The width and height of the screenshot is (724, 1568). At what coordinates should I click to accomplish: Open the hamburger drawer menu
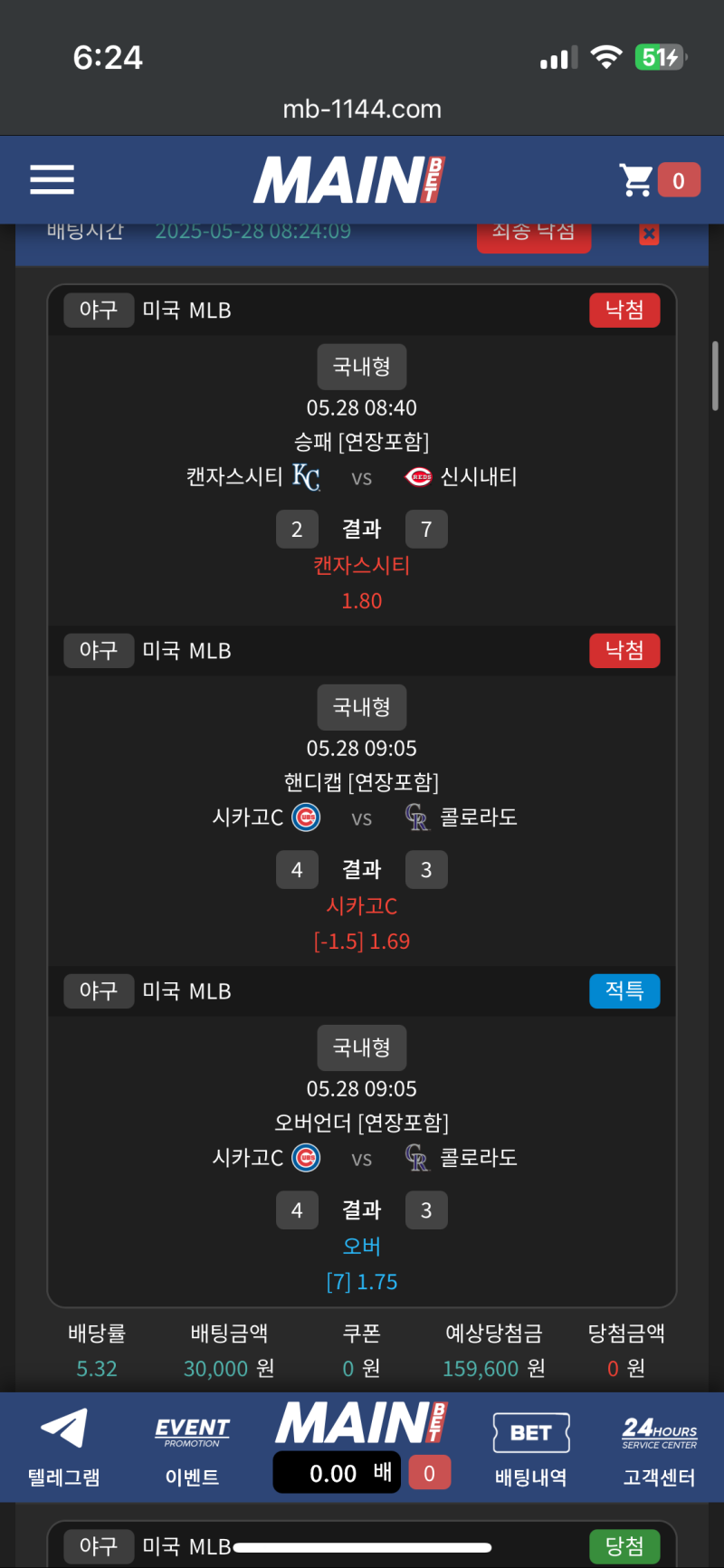tap(52, 179)
